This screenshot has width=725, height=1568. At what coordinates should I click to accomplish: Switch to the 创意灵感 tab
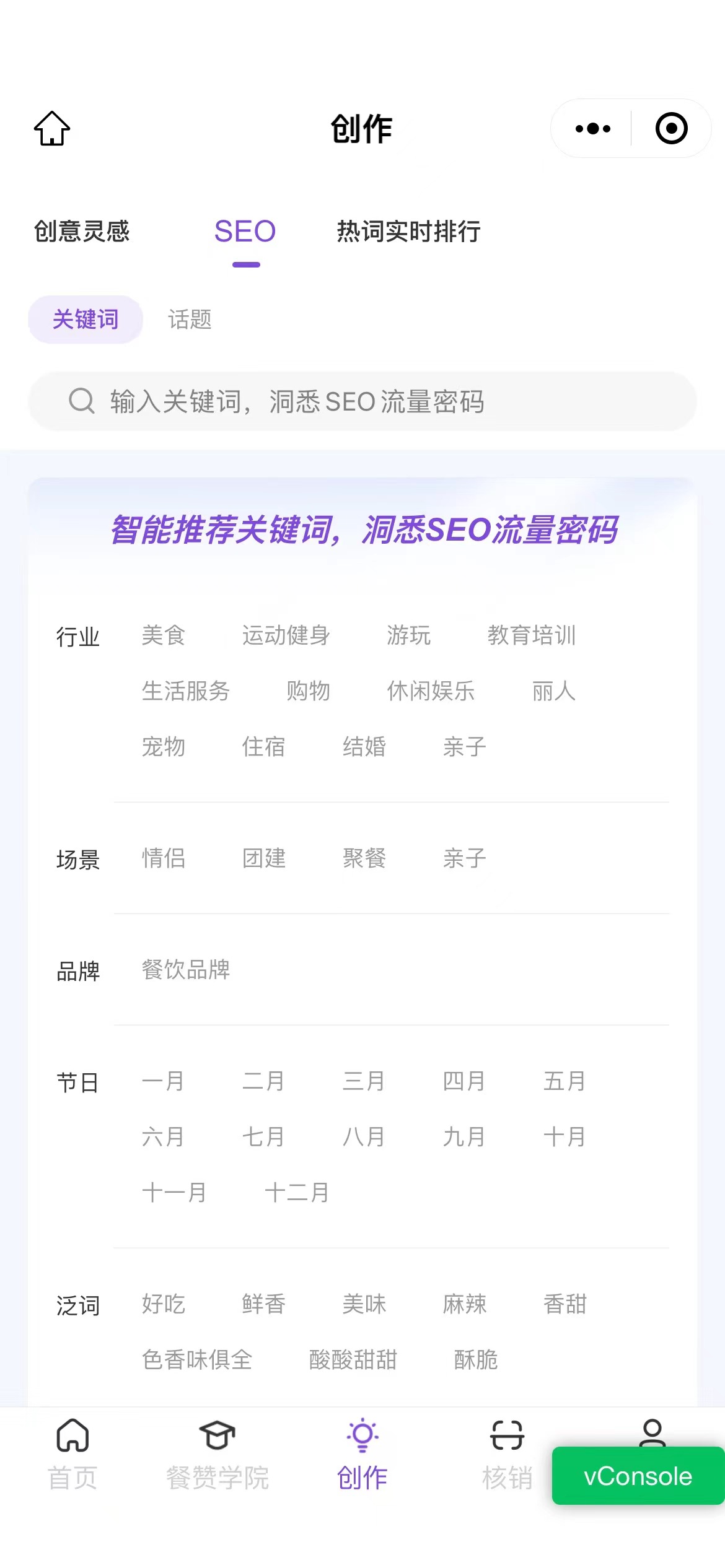[82, 232]
